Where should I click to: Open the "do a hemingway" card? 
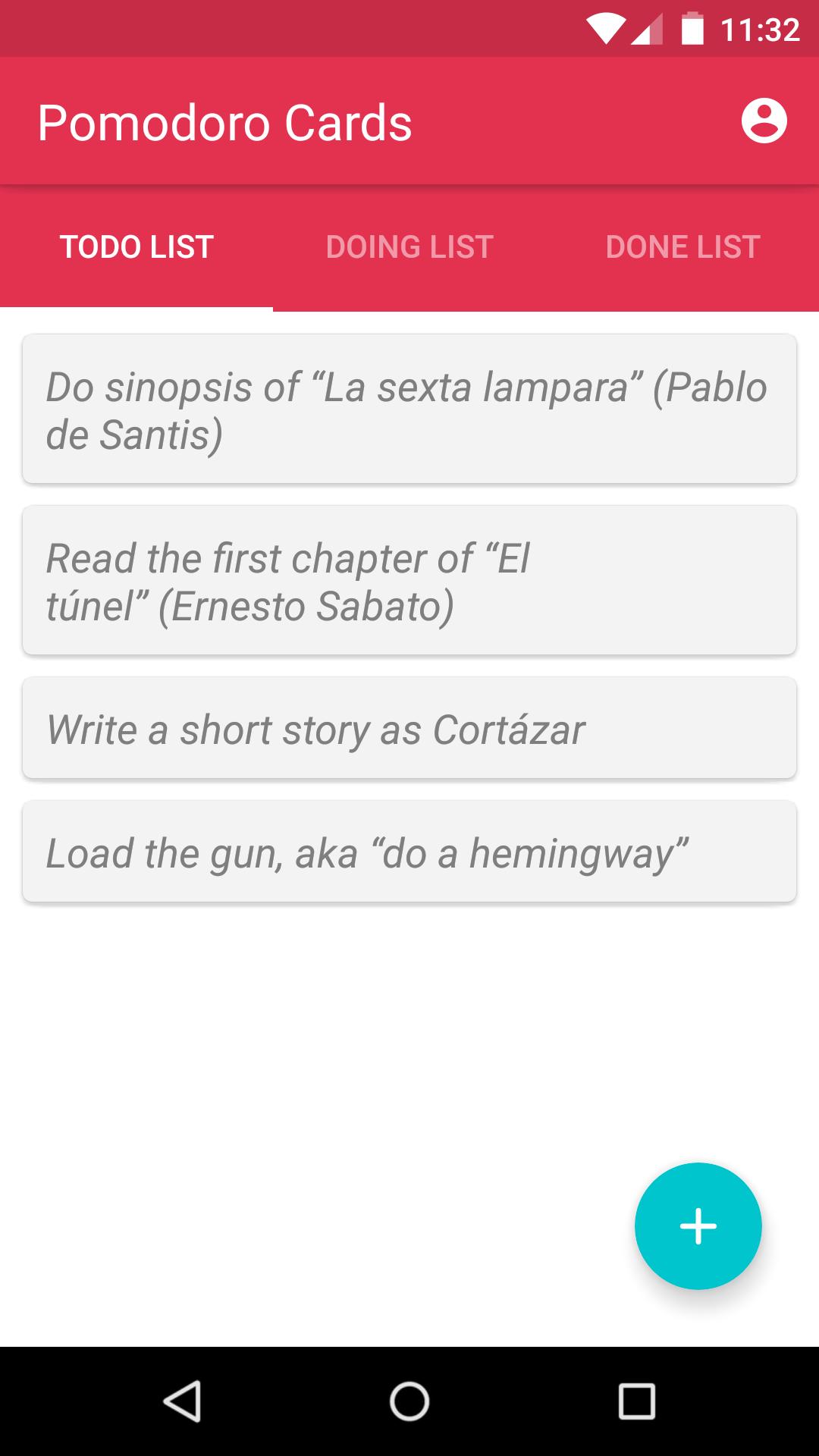409,852
